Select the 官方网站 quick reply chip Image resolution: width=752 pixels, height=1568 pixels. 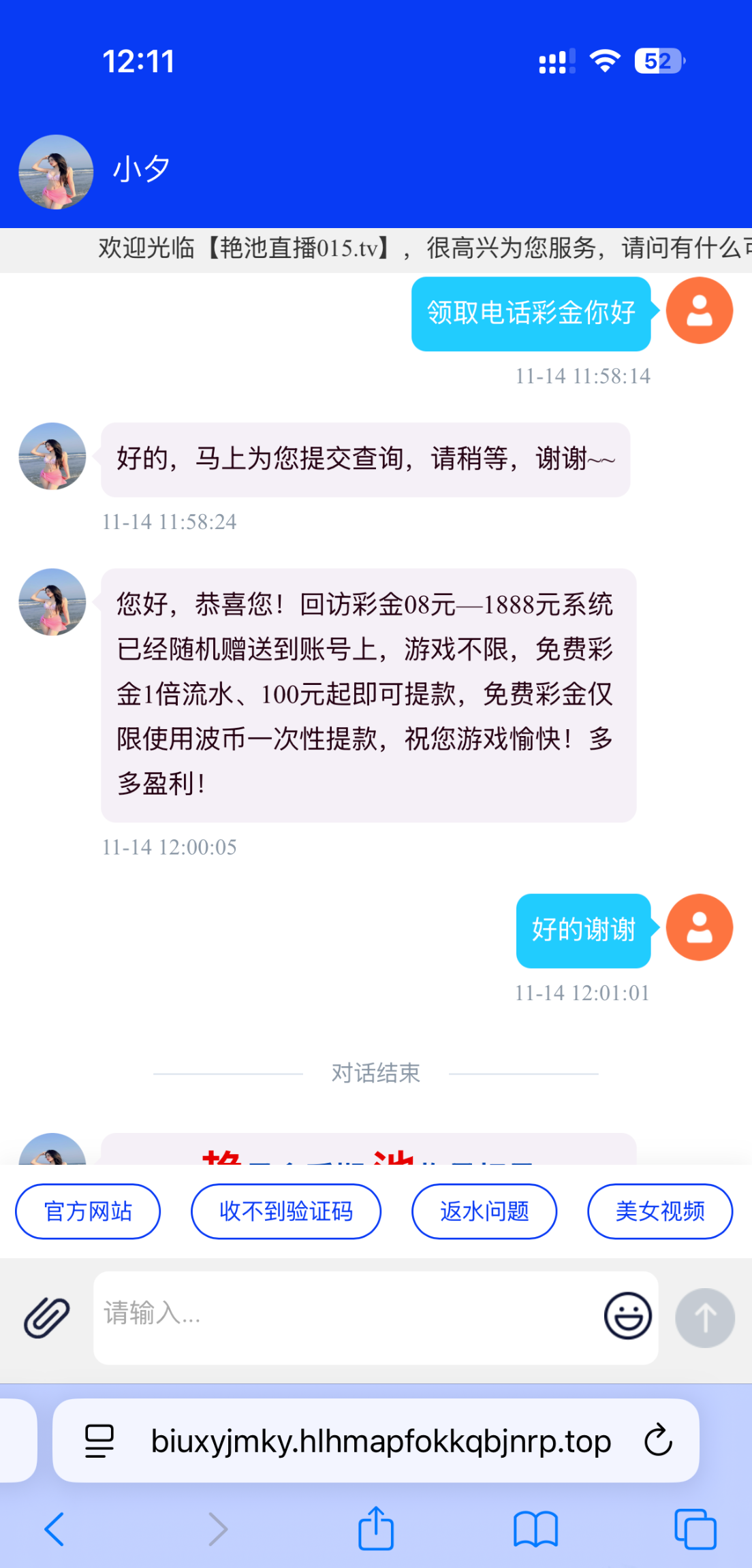coord(88,1211)
